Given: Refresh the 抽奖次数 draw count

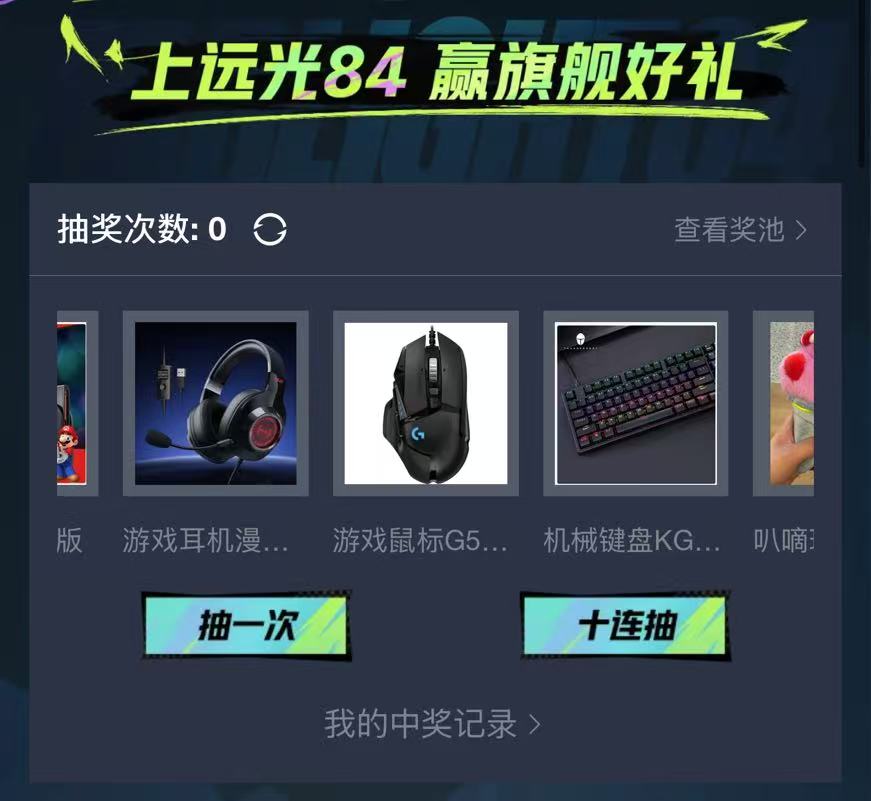Looking at the screenshot, I should (270, 231).
